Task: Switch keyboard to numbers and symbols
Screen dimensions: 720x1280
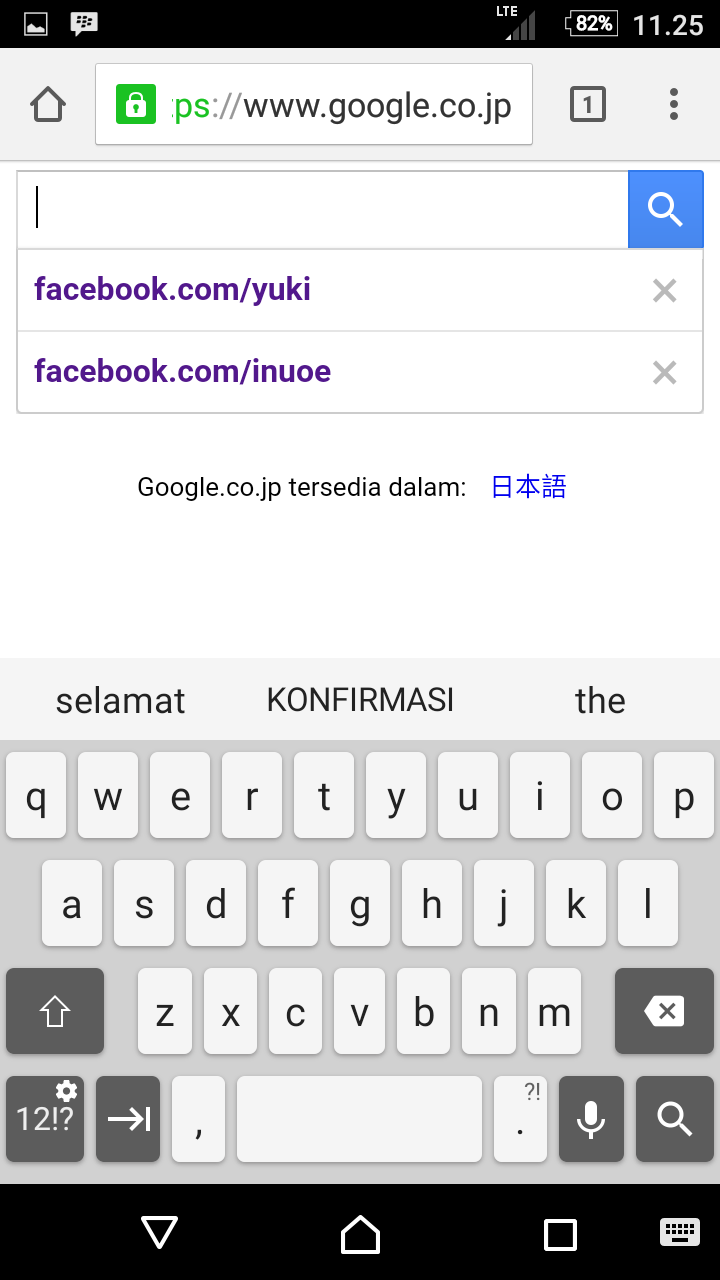Action: (45, 1119)
